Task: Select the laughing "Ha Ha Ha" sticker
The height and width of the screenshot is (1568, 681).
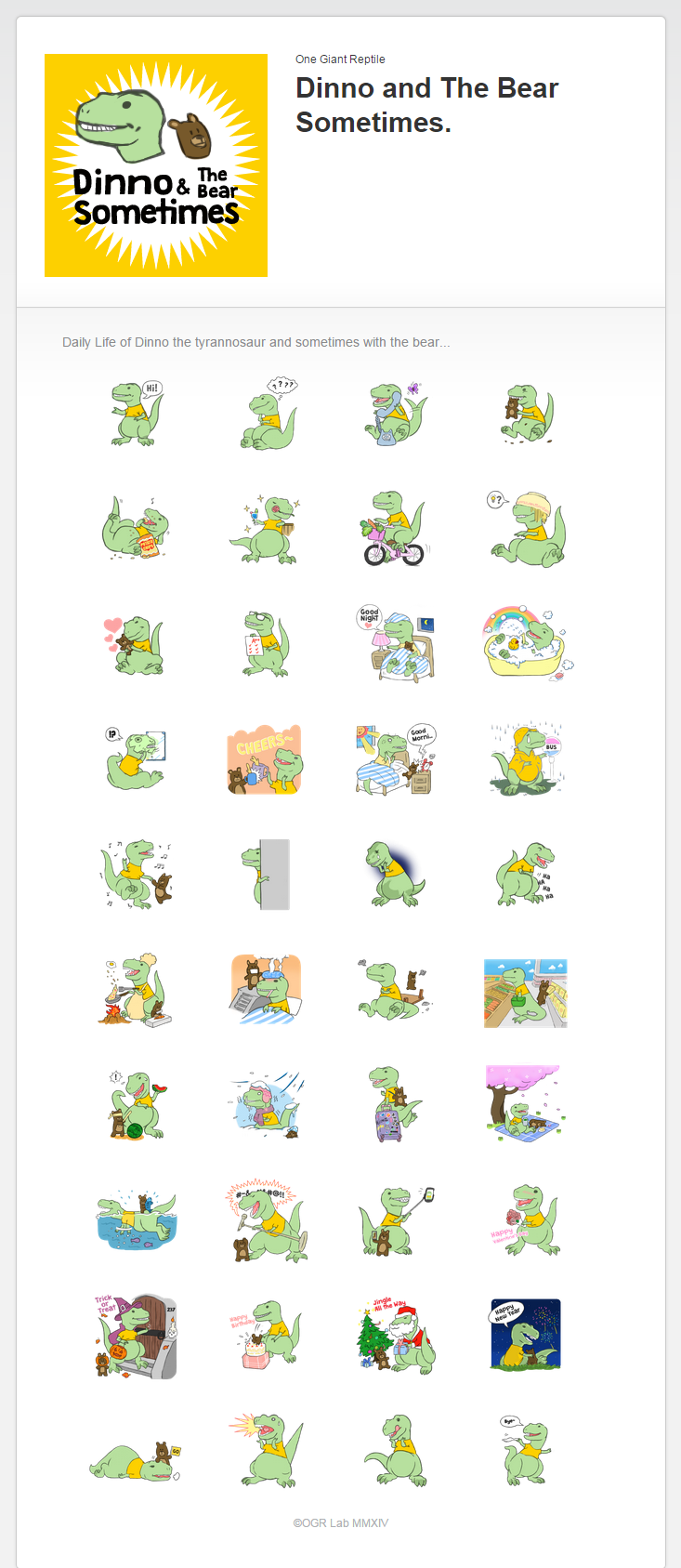Action: pyautogui.click(x=526, y=875)
